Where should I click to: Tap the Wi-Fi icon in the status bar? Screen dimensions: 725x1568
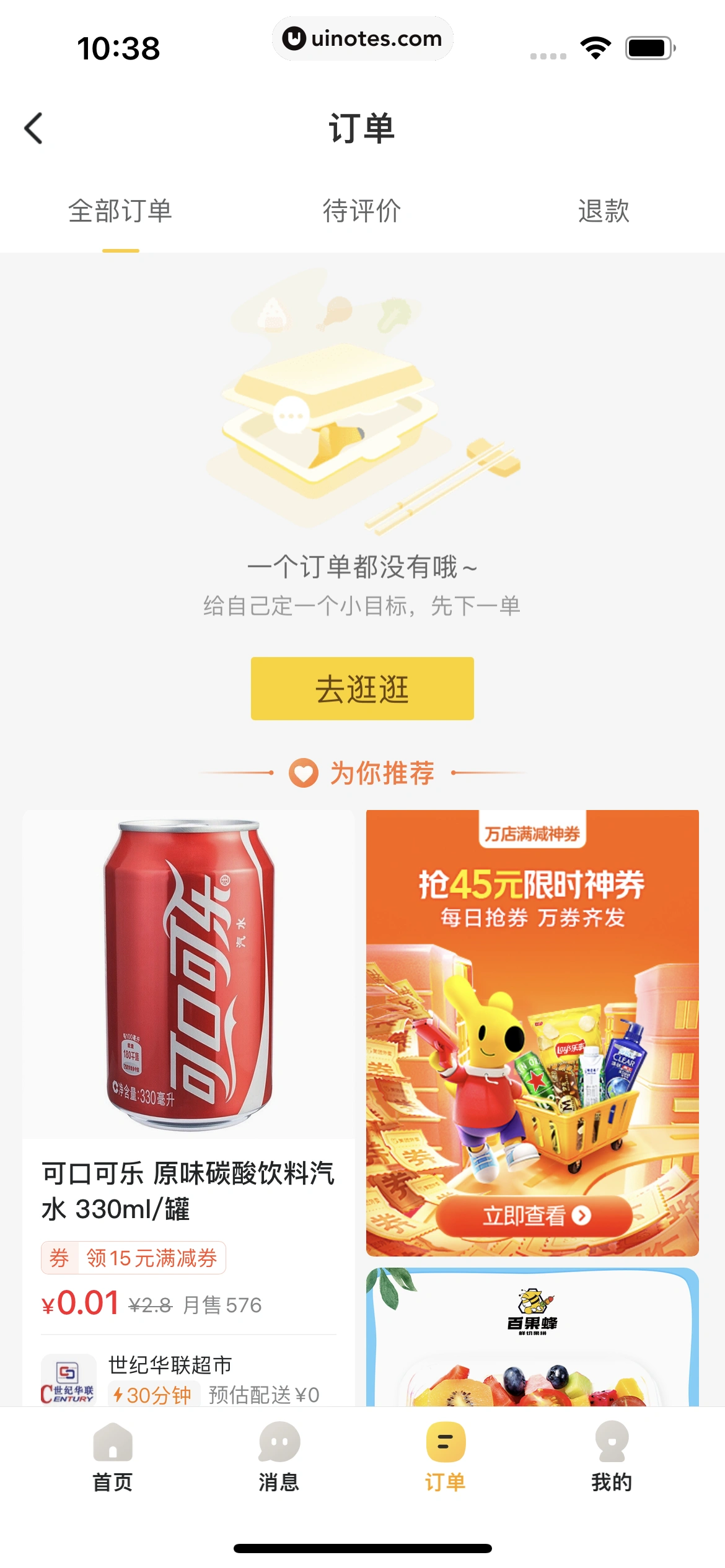click(596, 45)
